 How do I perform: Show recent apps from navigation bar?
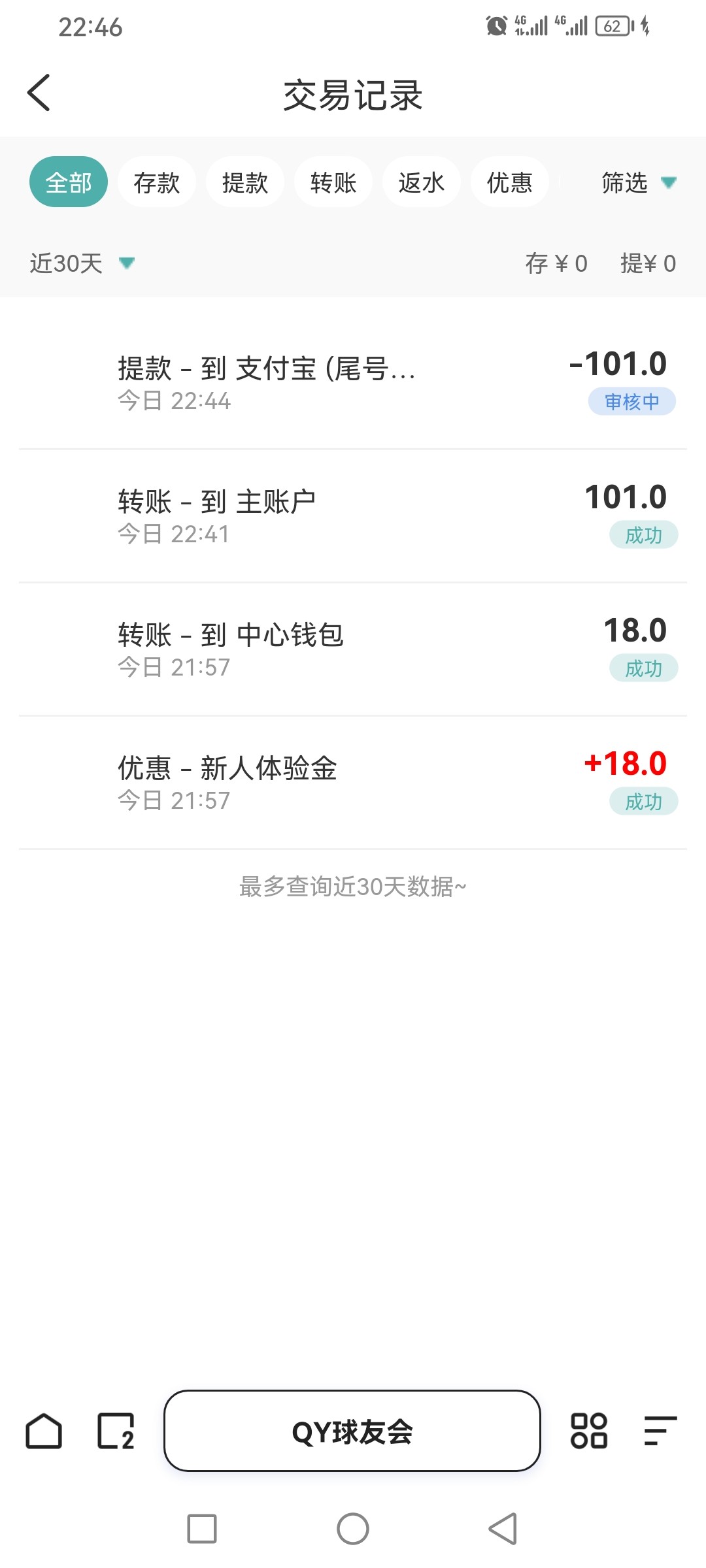point(202,1529)
